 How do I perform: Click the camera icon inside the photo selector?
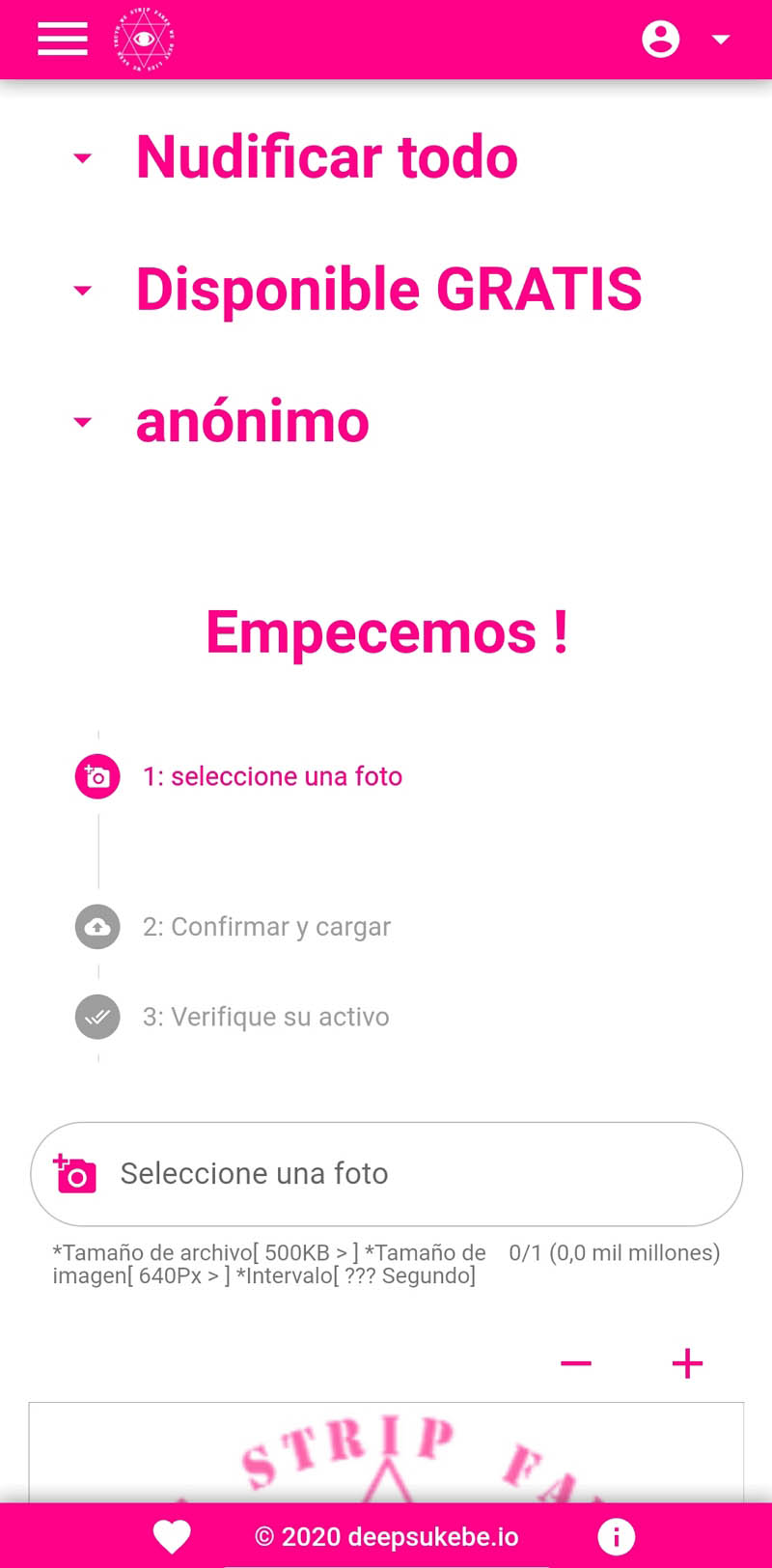[74, 1174]
